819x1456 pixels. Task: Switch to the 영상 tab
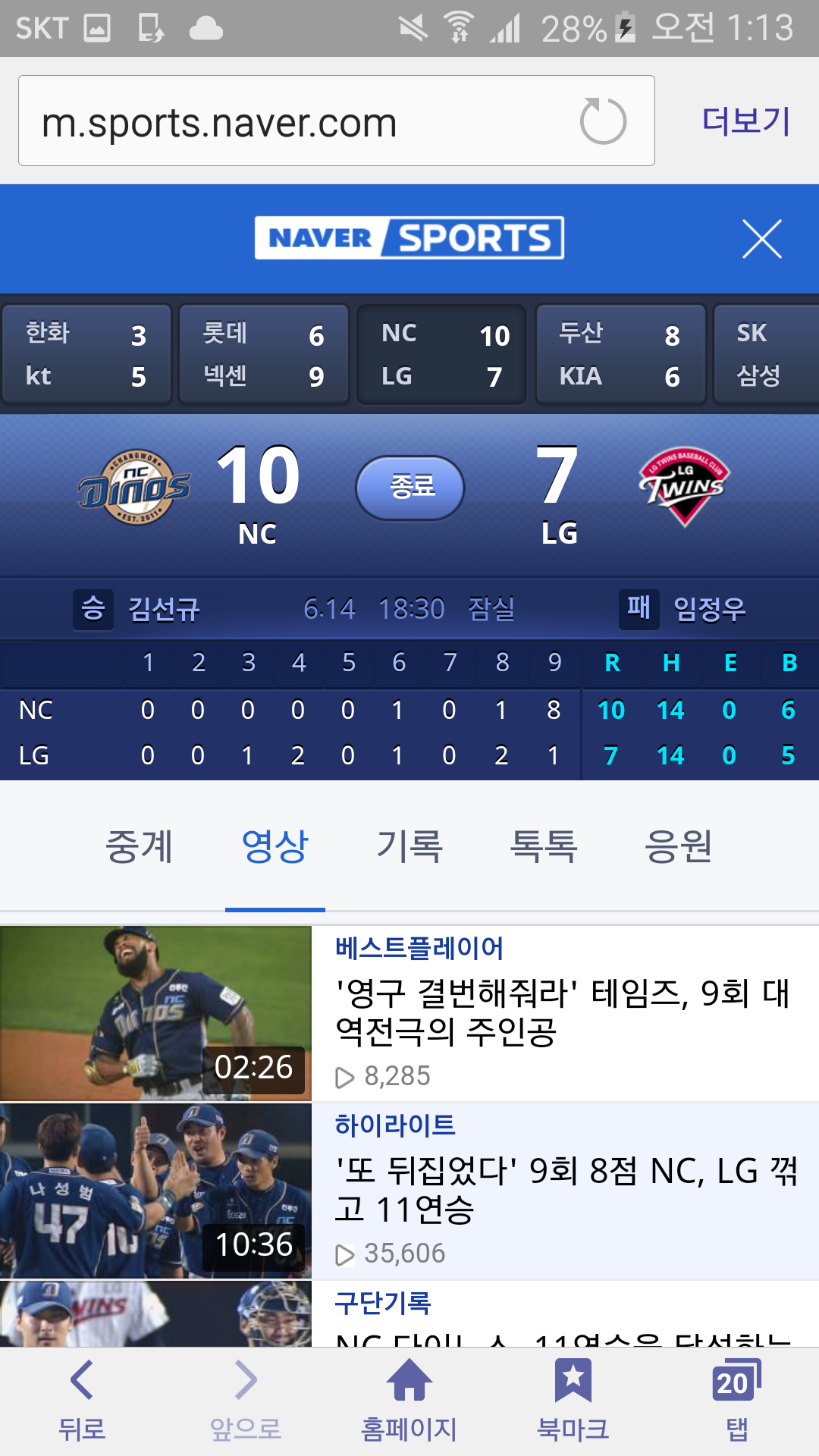(275, 846)
